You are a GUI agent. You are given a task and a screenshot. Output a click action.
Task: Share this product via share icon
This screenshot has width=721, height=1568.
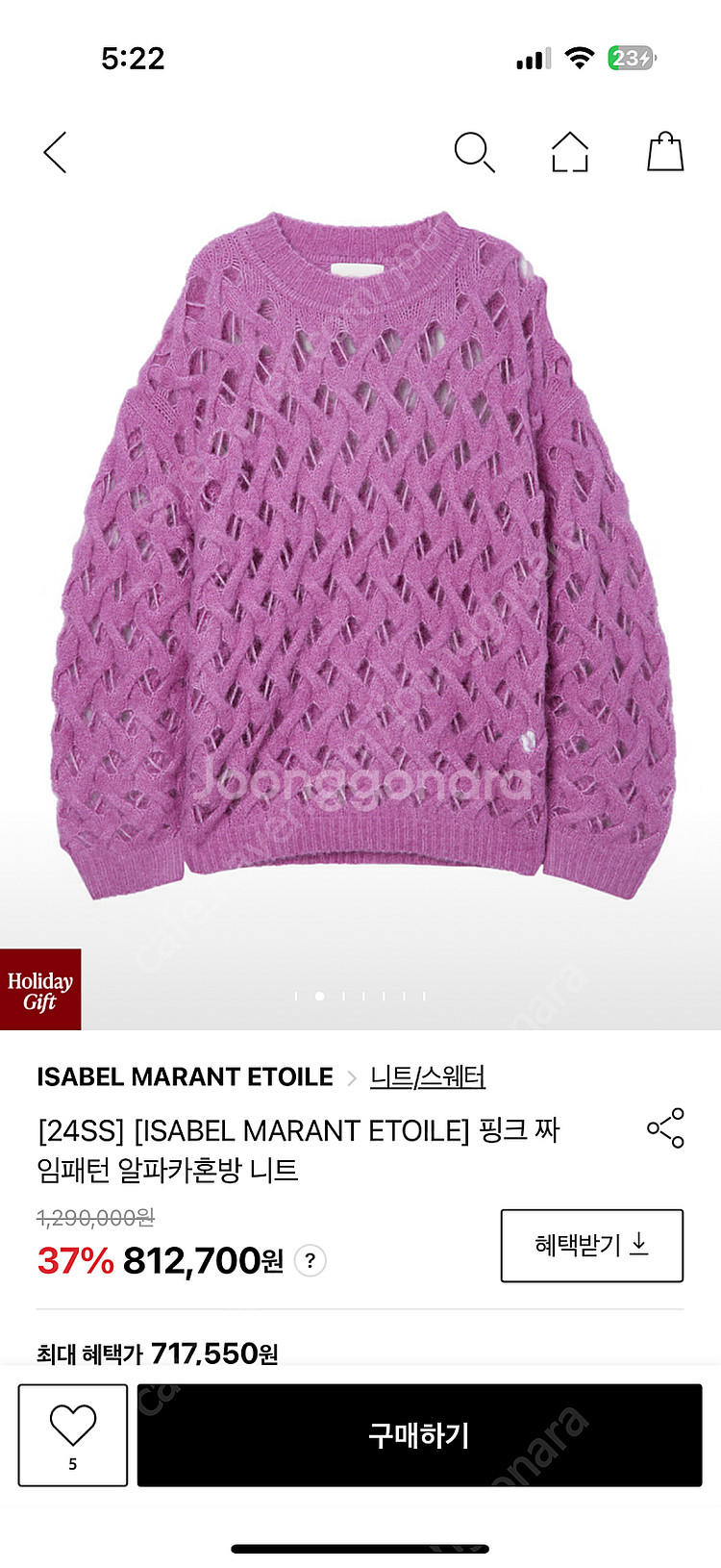click(665, 1127)
